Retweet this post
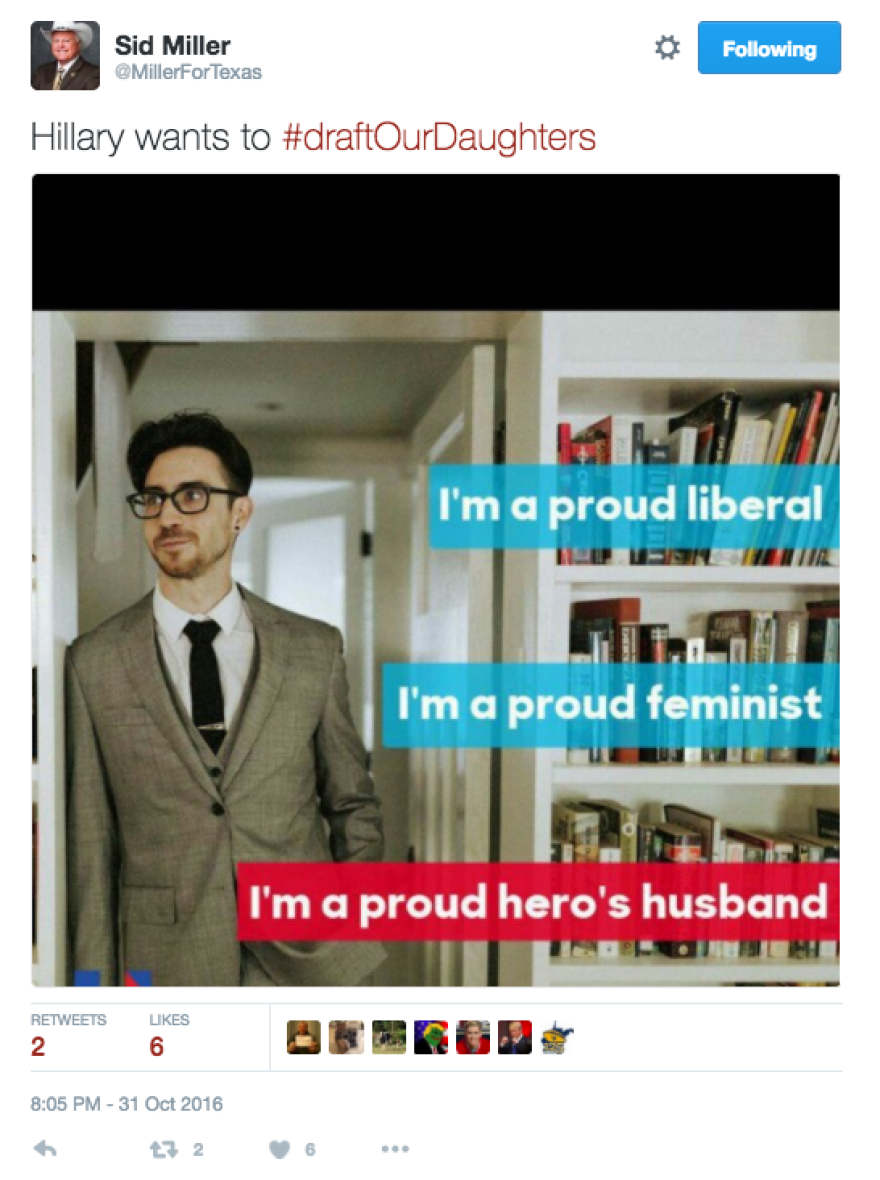880x1180 pixels. coord(163,1149)
